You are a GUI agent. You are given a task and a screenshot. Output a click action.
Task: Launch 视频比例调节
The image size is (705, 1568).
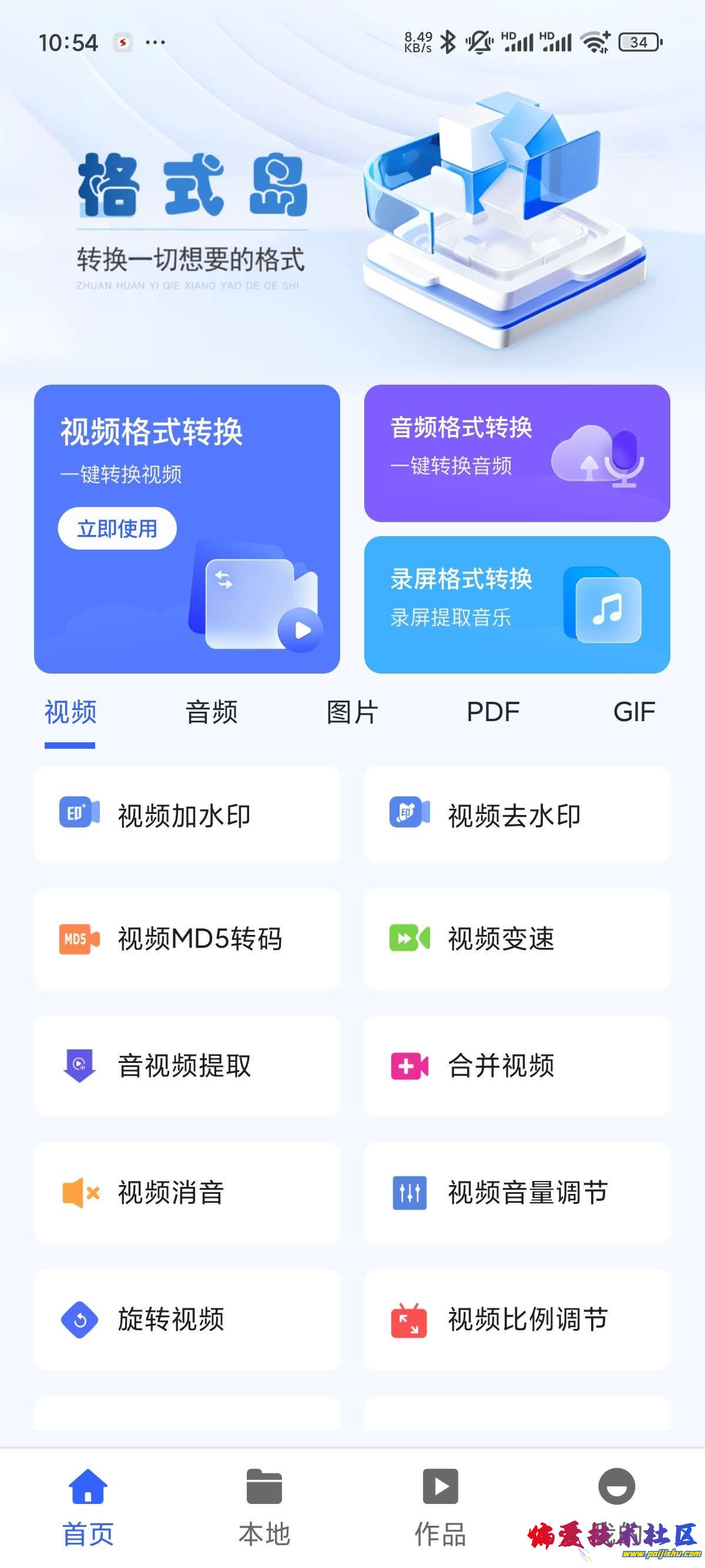click(517, 1319)
